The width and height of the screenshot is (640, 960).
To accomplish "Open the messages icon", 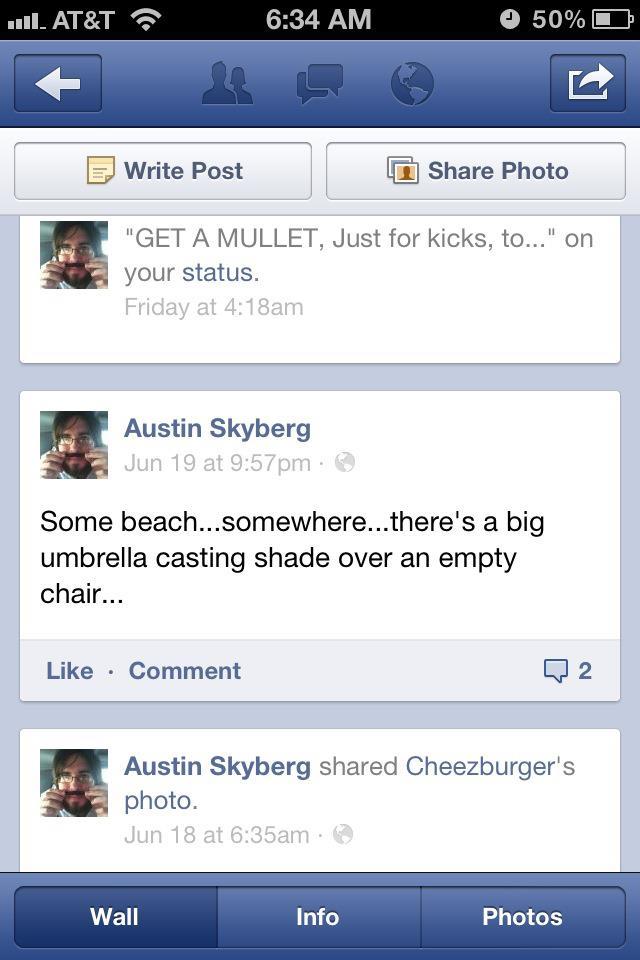I will tap(320, 83).
